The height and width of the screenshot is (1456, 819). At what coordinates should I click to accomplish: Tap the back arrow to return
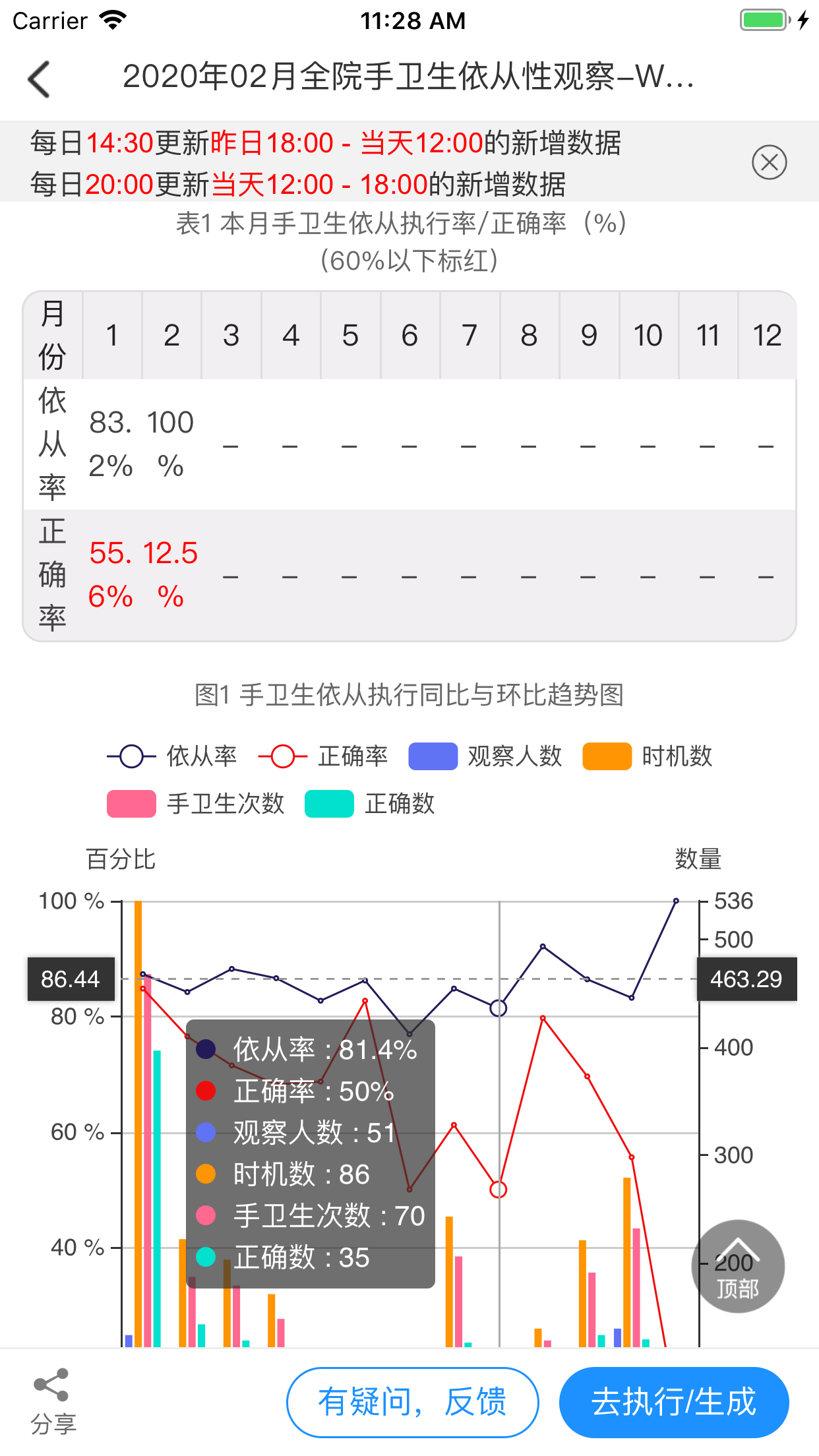pyautogui.click(x=38, y=78)
